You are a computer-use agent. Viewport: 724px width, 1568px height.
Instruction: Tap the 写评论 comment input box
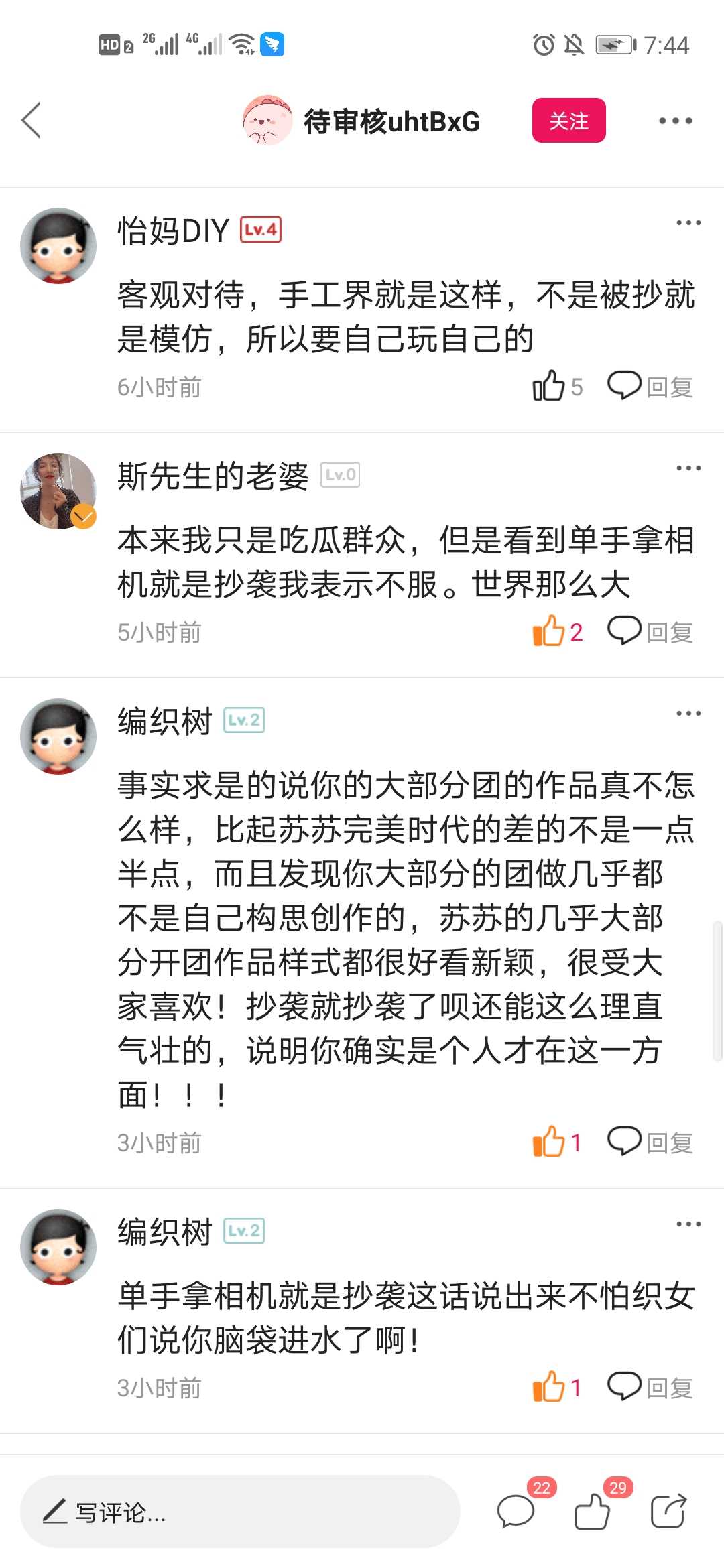point(239,1512)
